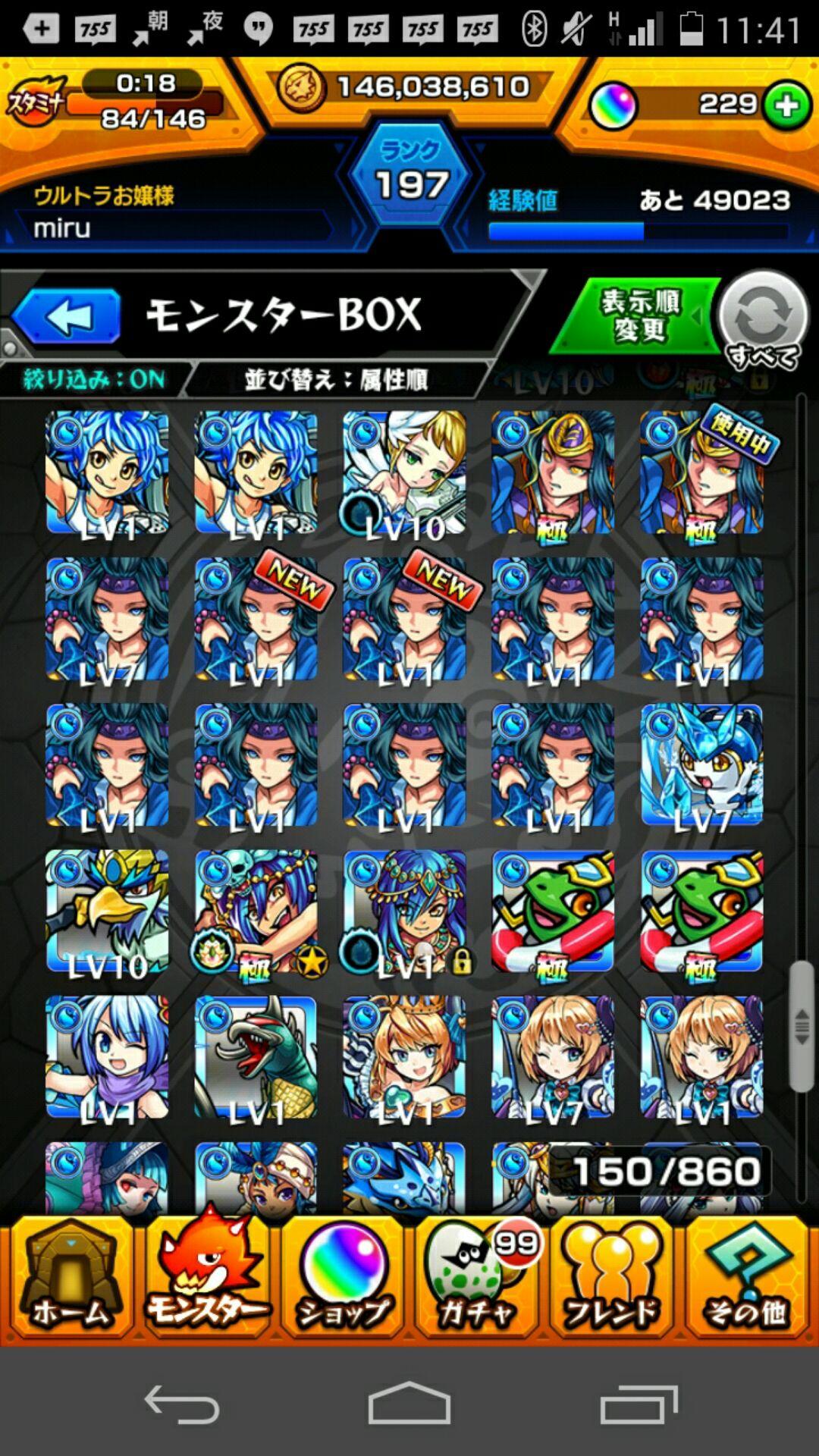
Task: Tap the green plus next to 229 orbs
Action: 786,105
